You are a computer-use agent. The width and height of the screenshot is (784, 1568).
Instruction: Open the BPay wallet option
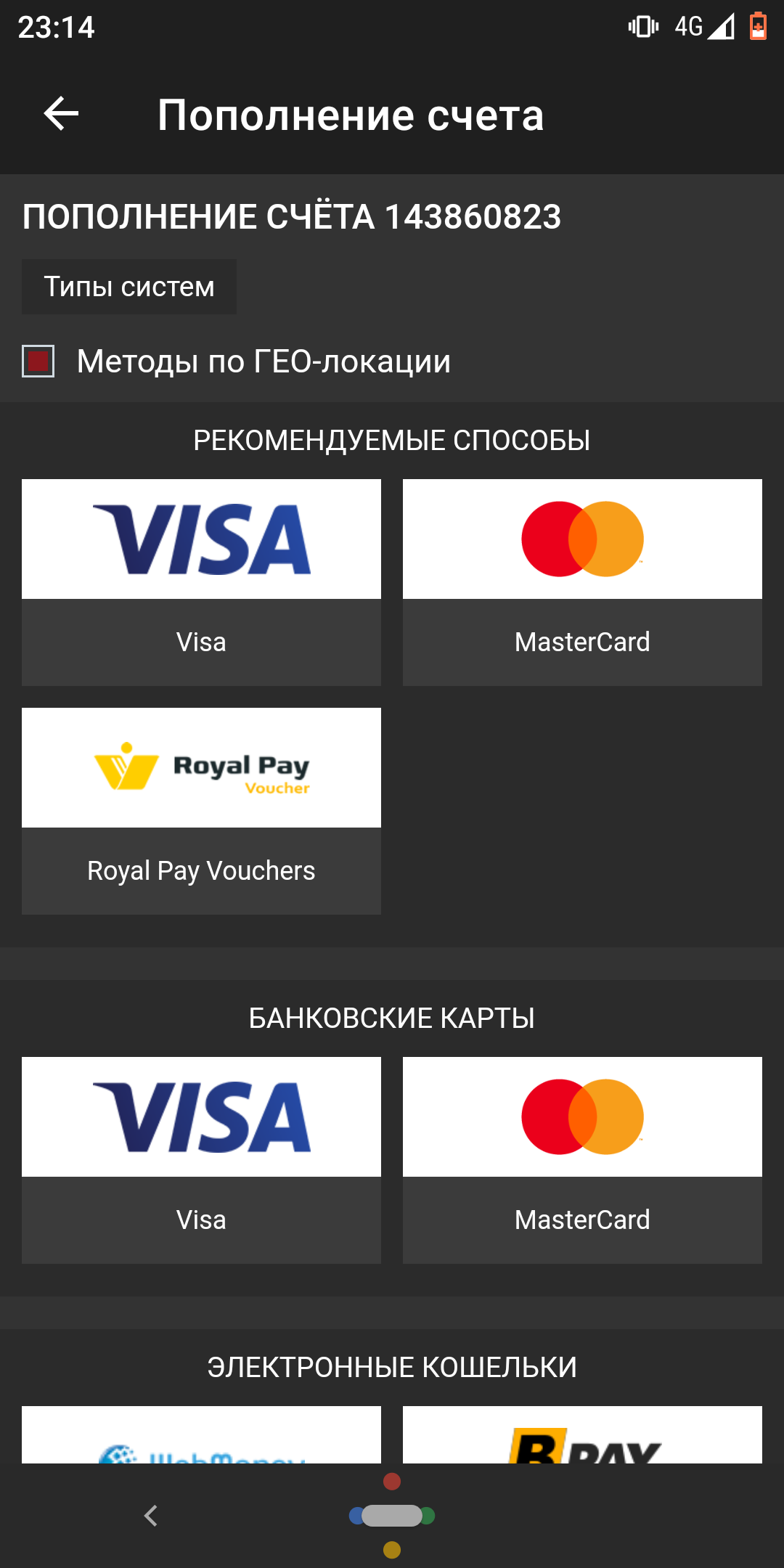tap(582, 1434)
